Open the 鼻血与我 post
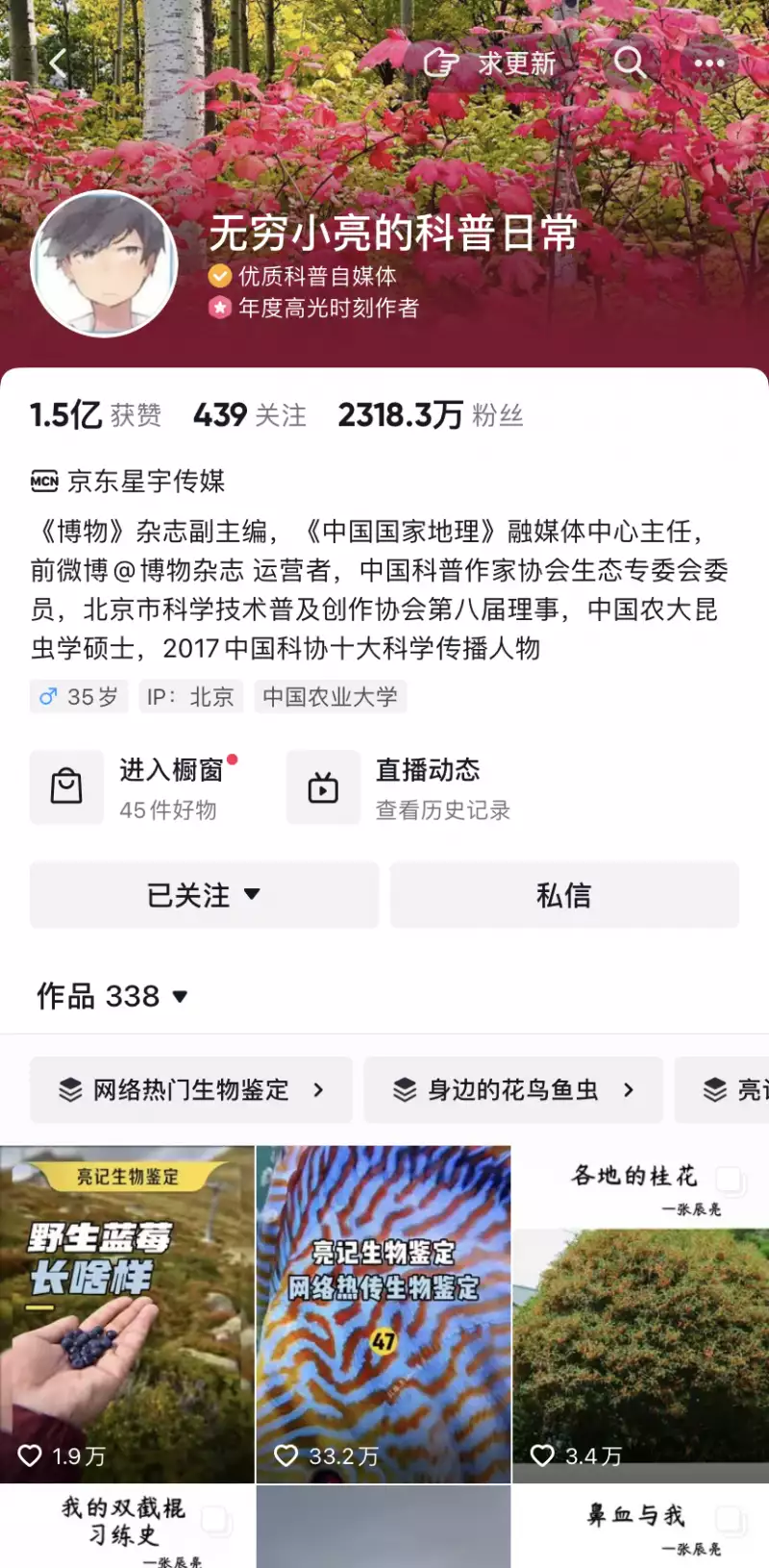Screen dimensions: 769x1568 (640, 1529)
